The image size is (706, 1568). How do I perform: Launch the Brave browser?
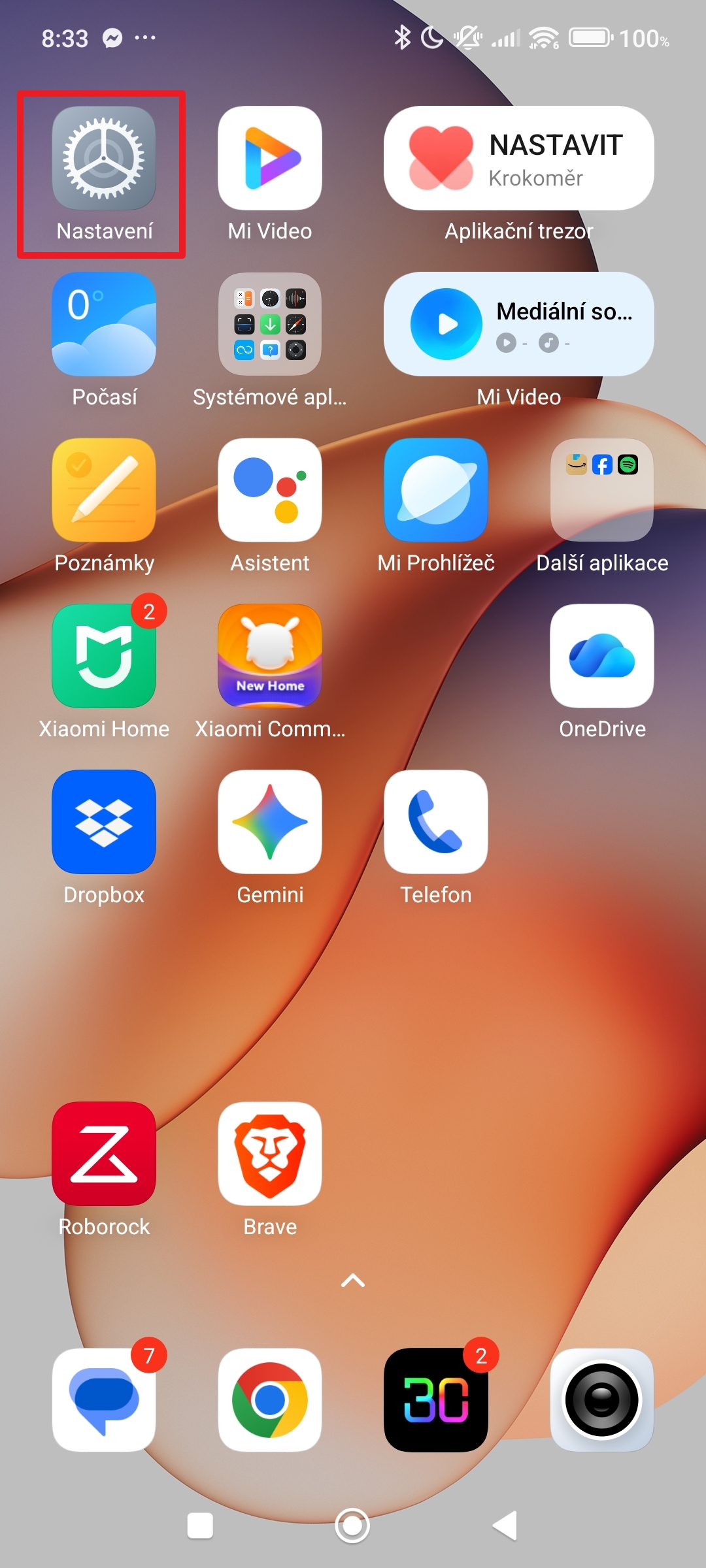pos(270,1154)
